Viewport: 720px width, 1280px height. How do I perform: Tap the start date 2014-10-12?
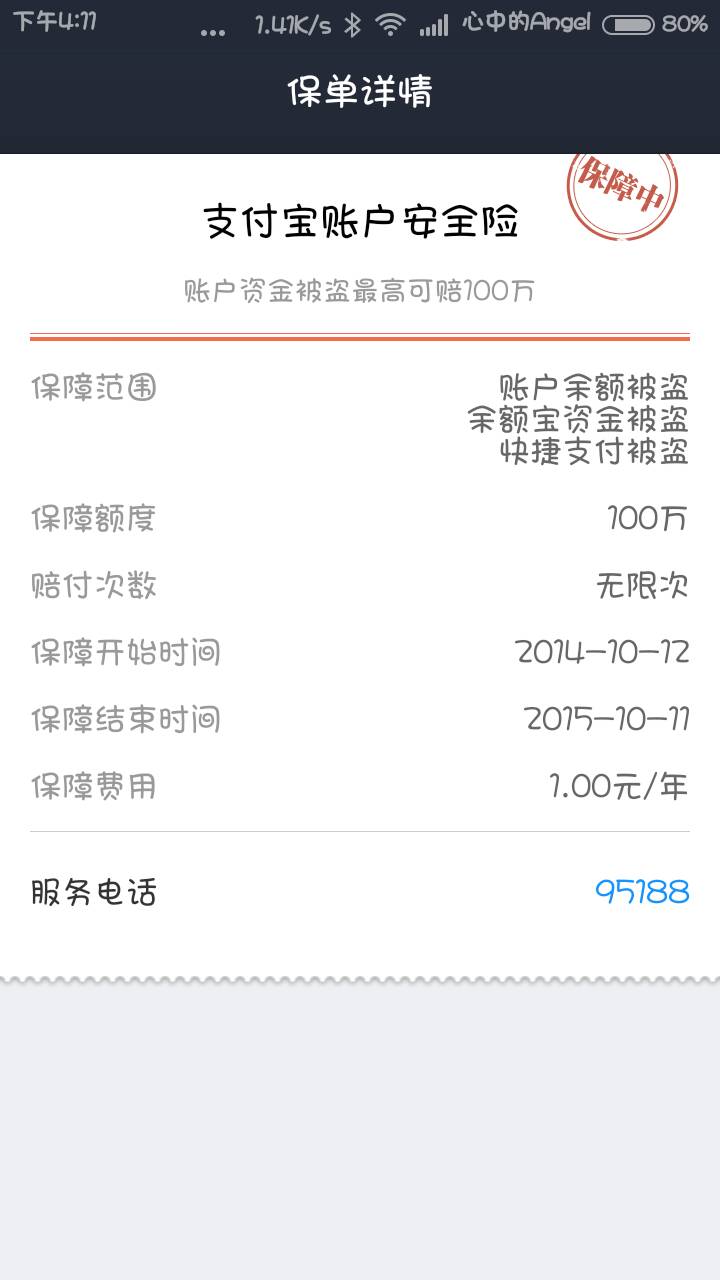pyautogui.click(x=602, y=653)
